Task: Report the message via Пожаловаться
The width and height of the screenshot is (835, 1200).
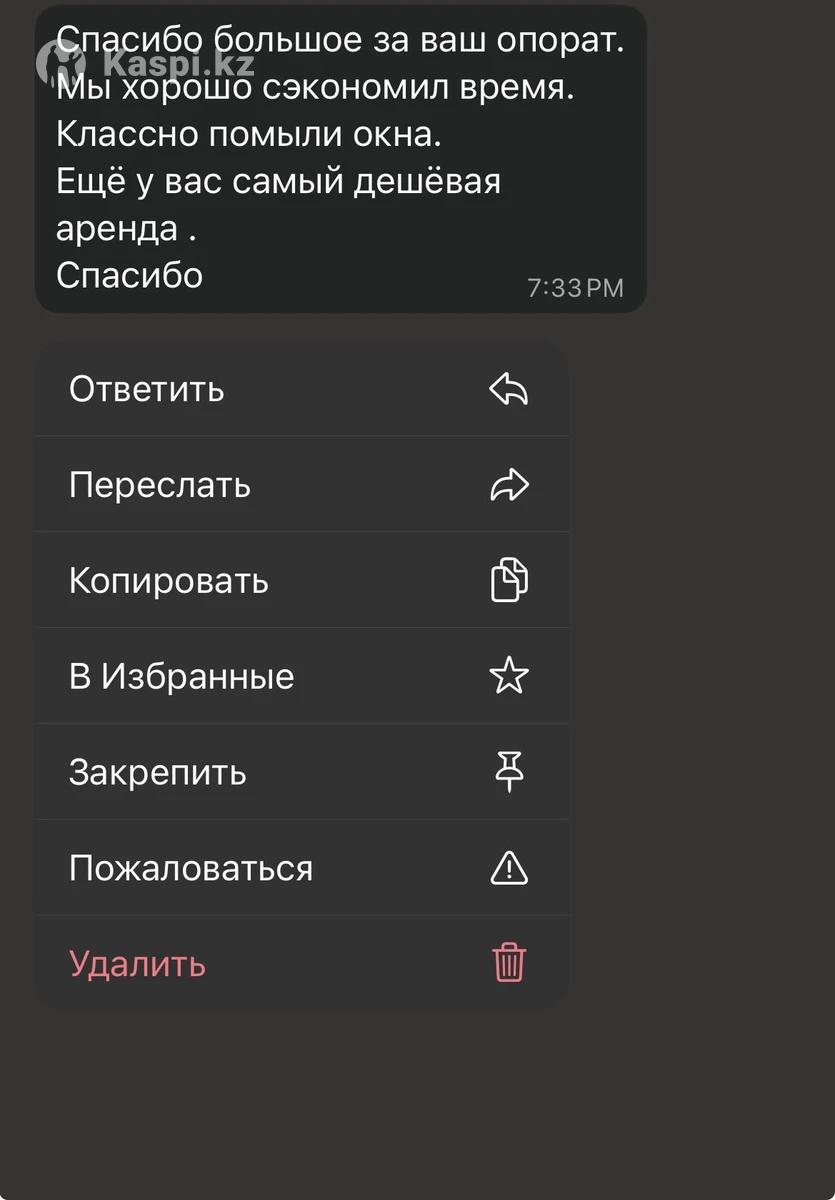Action: click(x=300, y=869)
